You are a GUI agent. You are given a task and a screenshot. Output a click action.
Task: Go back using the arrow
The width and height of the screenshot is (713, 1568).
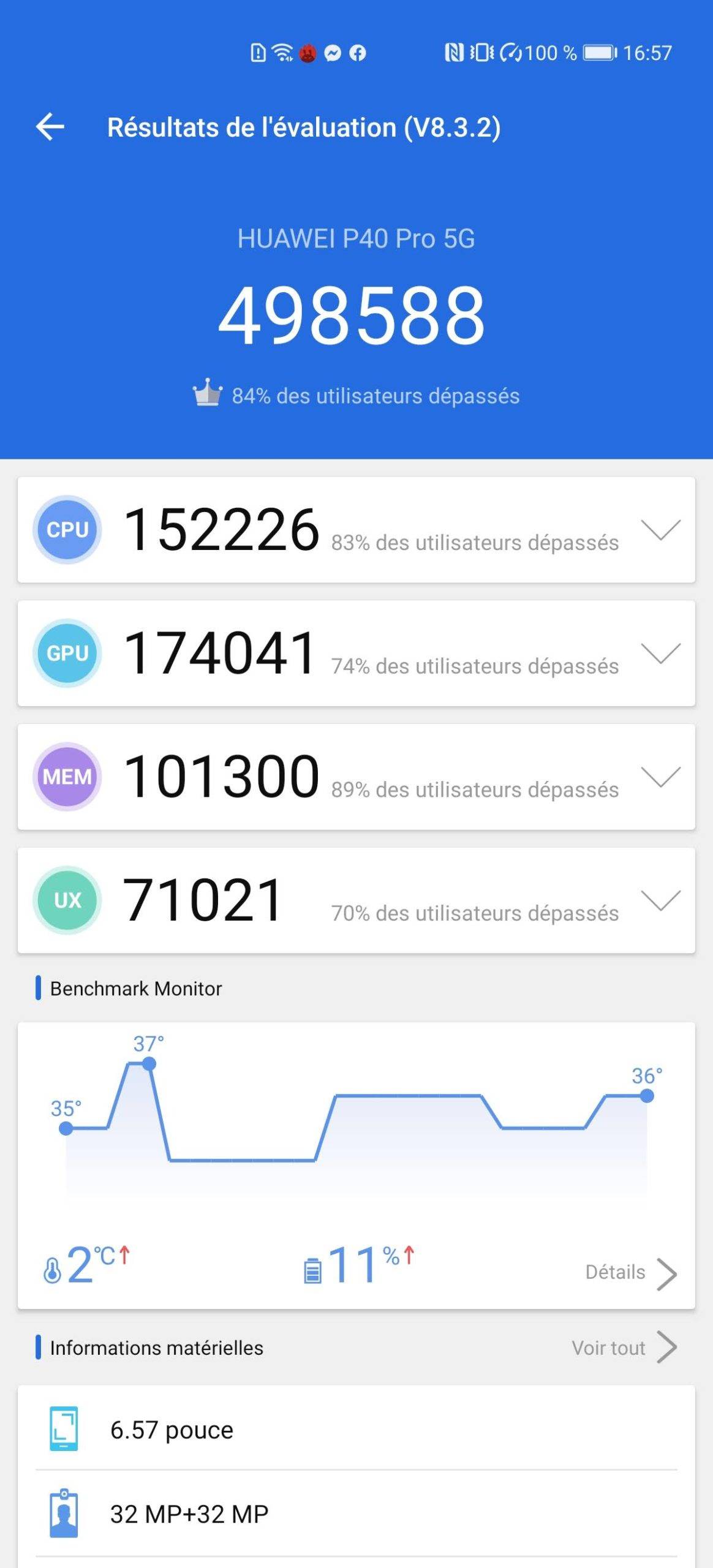click(x=50, y=127)
